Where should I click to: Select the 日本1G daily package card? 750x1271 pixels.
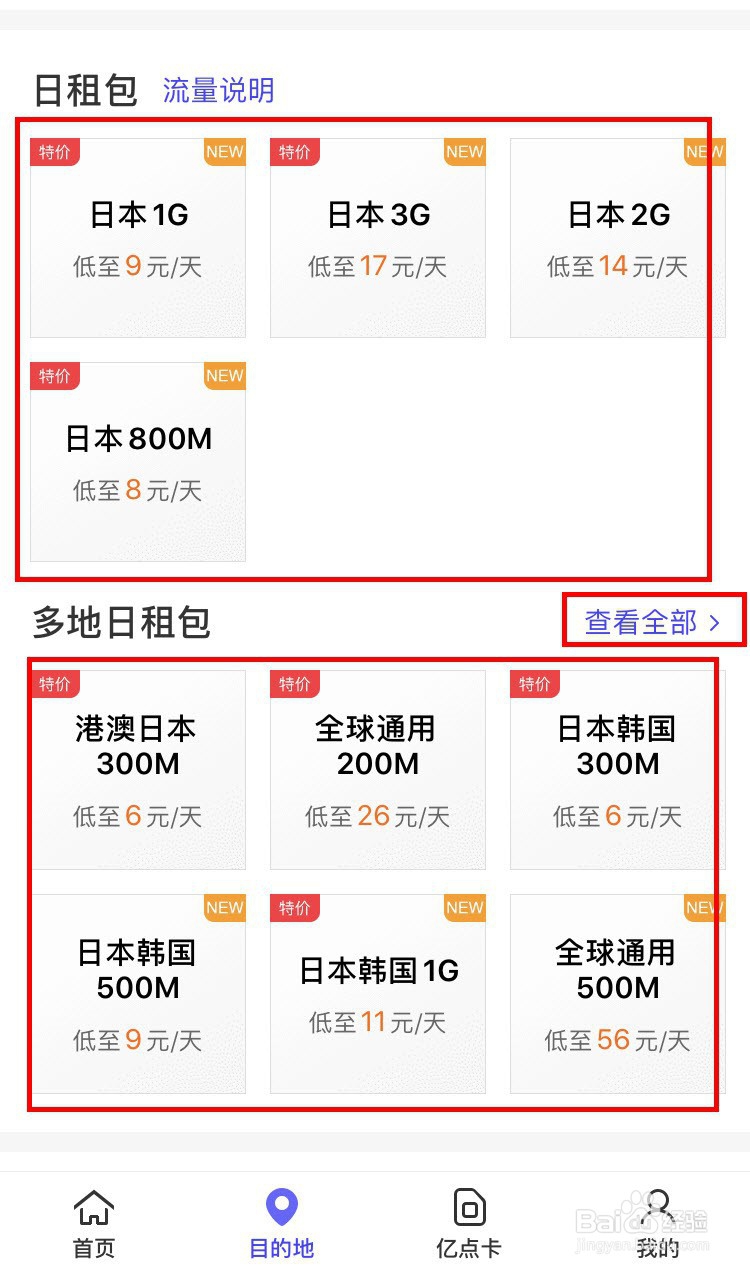pos(137,238)
